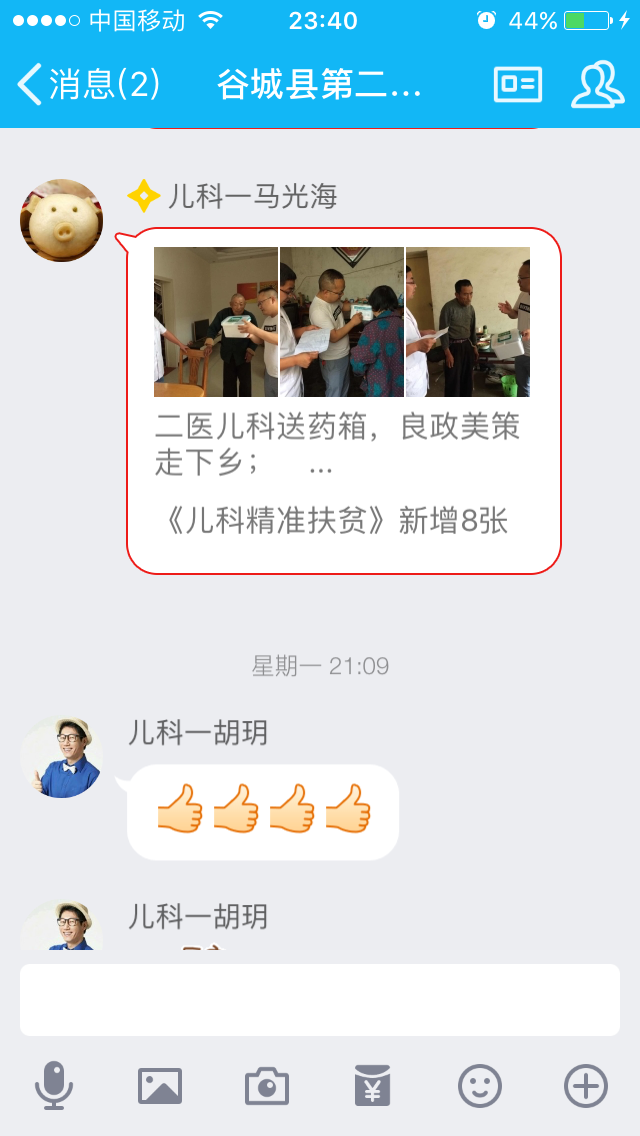Screen dimensions: 640x1136
Task: Start voice message with the microphone
Action: pyautogui.click(x=54, y=1085)
